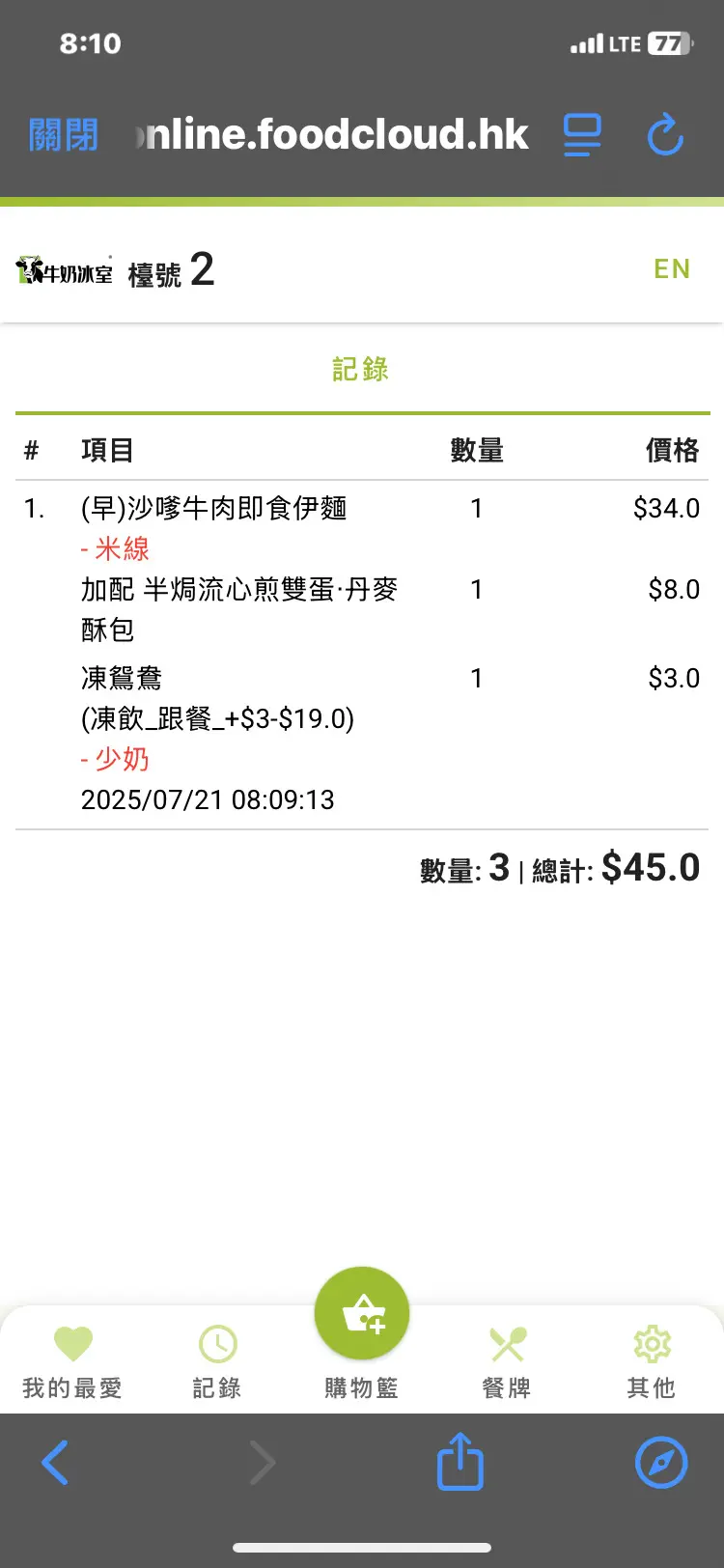Open the reader view icon
This screenshot has height=1568, width=724.
click(x=582, y=135)
